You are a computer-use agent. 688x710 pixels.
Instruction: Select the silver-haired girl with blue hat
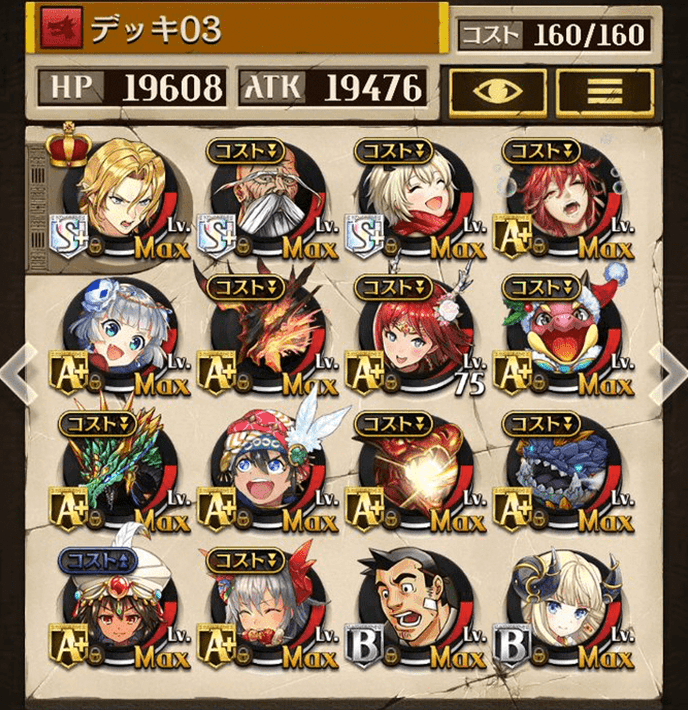coord(112,336)
